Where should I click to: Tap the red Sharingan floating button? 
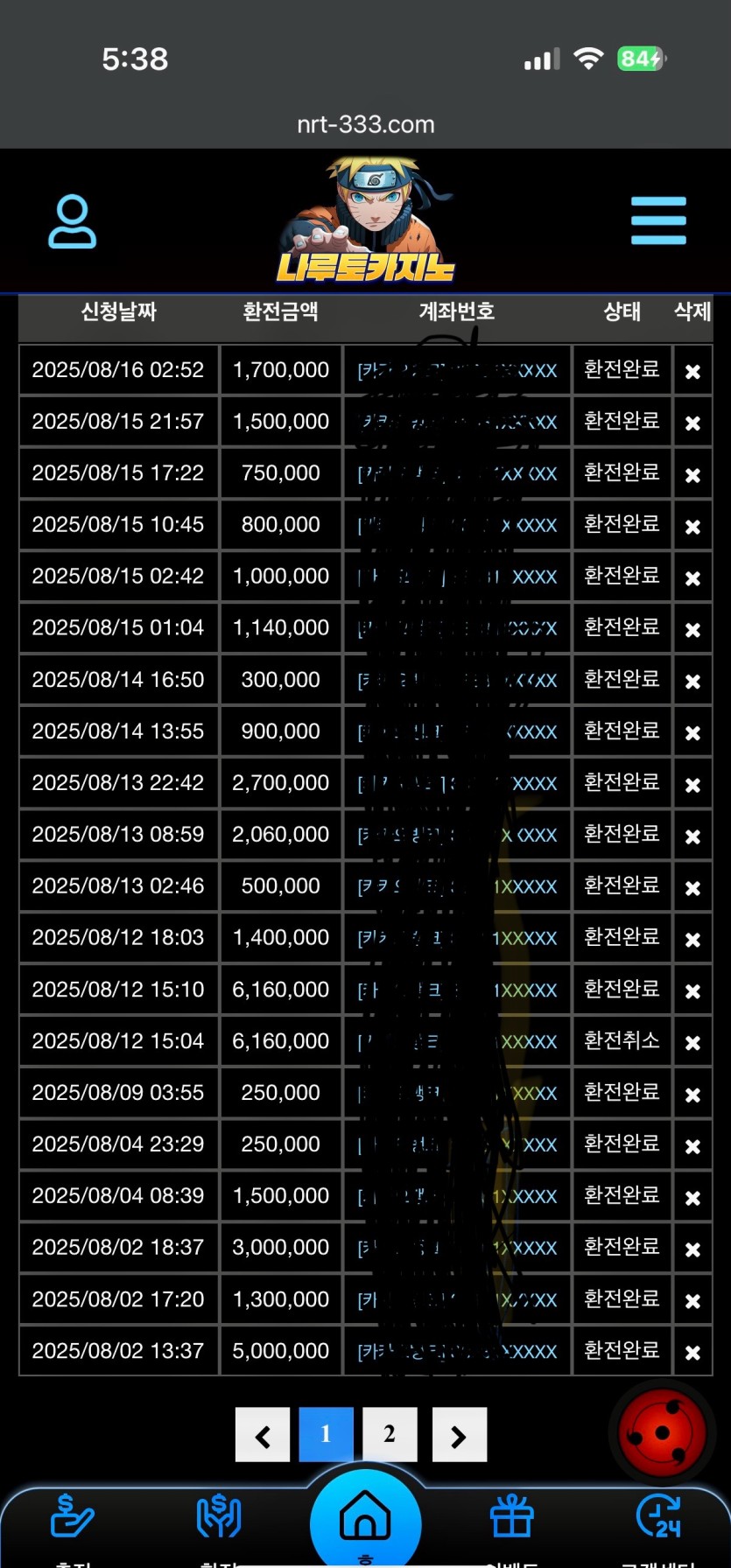[x=662, y=1433]
